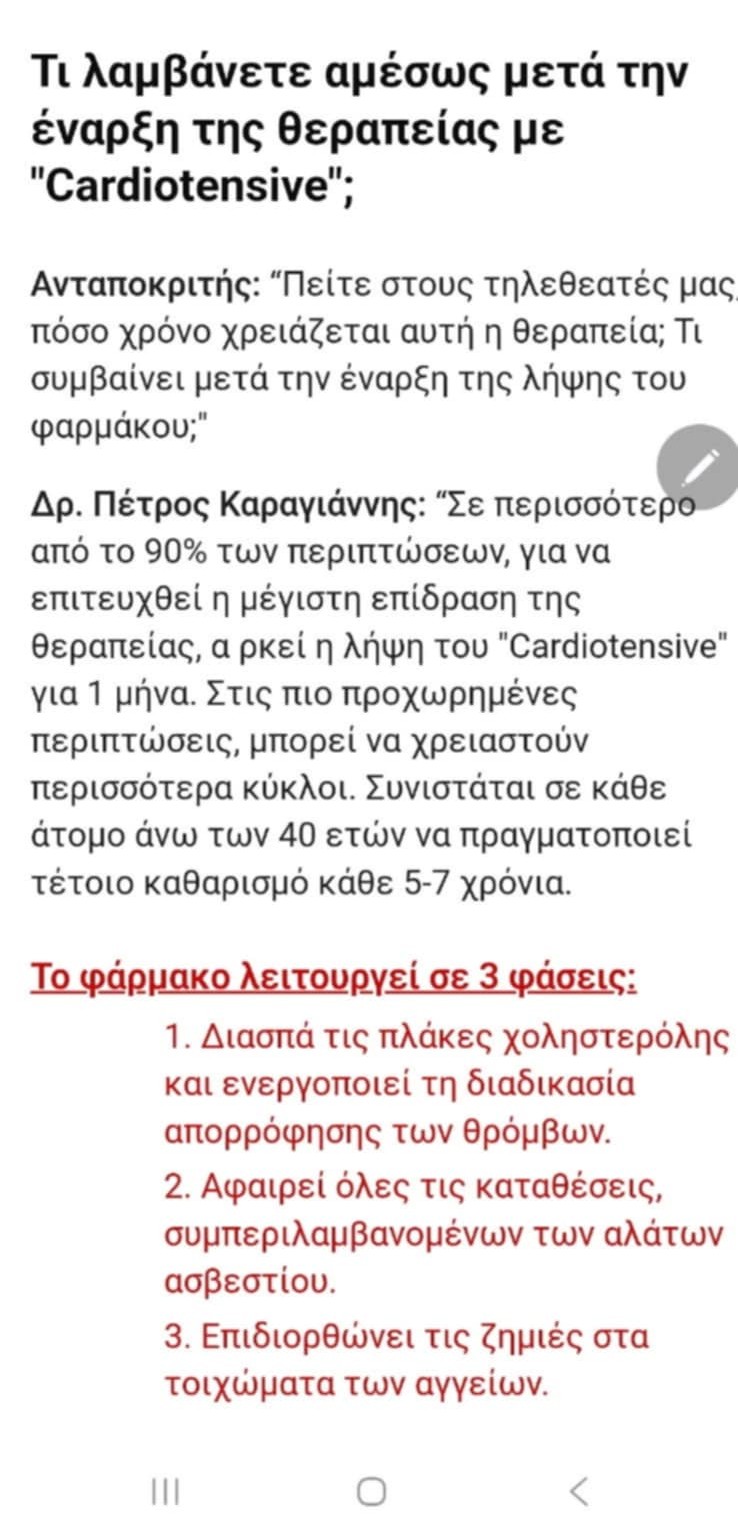Screen dimensions: 738x1536
Task: Tap the pencil edit floating button
Action: click(x=701, y=468)
